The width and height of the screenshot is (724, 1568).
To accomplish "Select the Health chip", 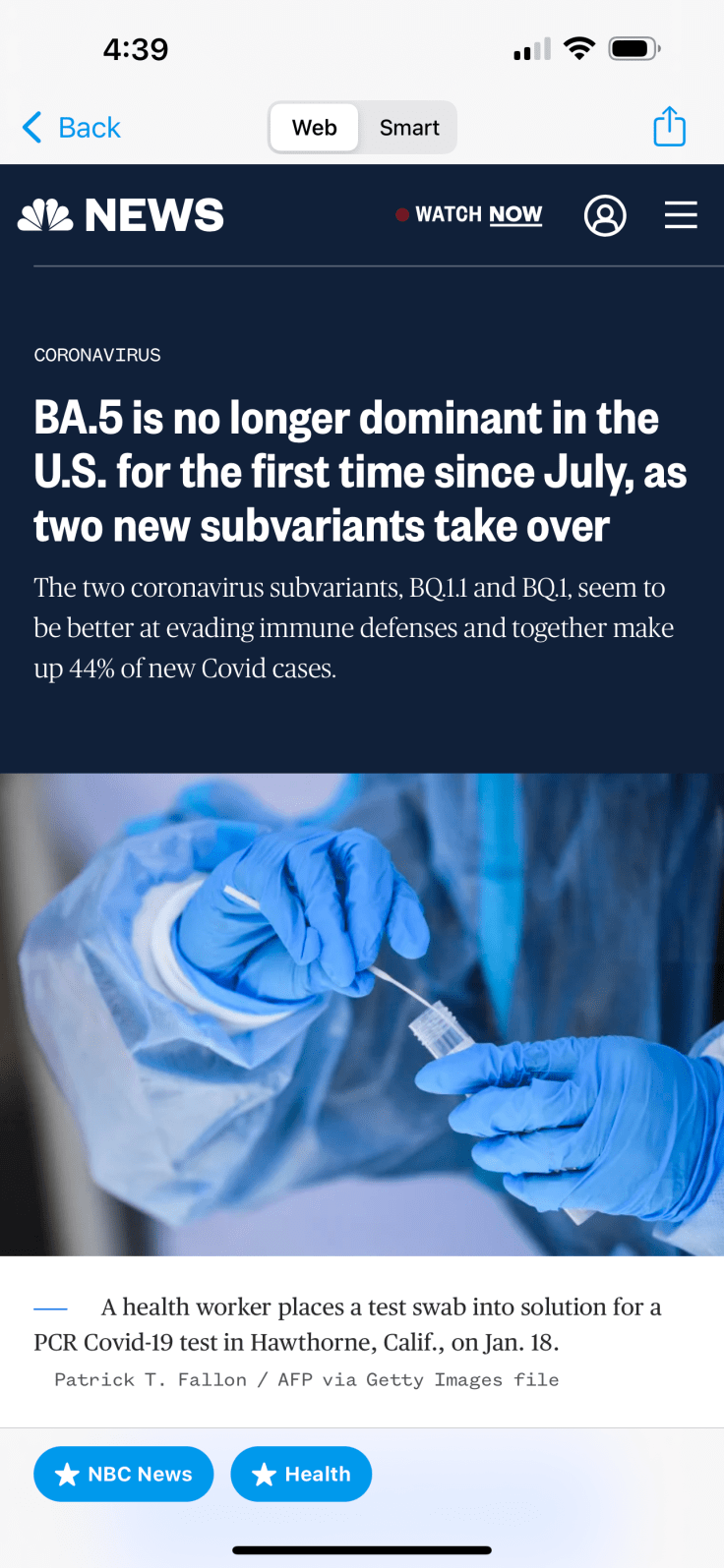I will click(301, 1474).
